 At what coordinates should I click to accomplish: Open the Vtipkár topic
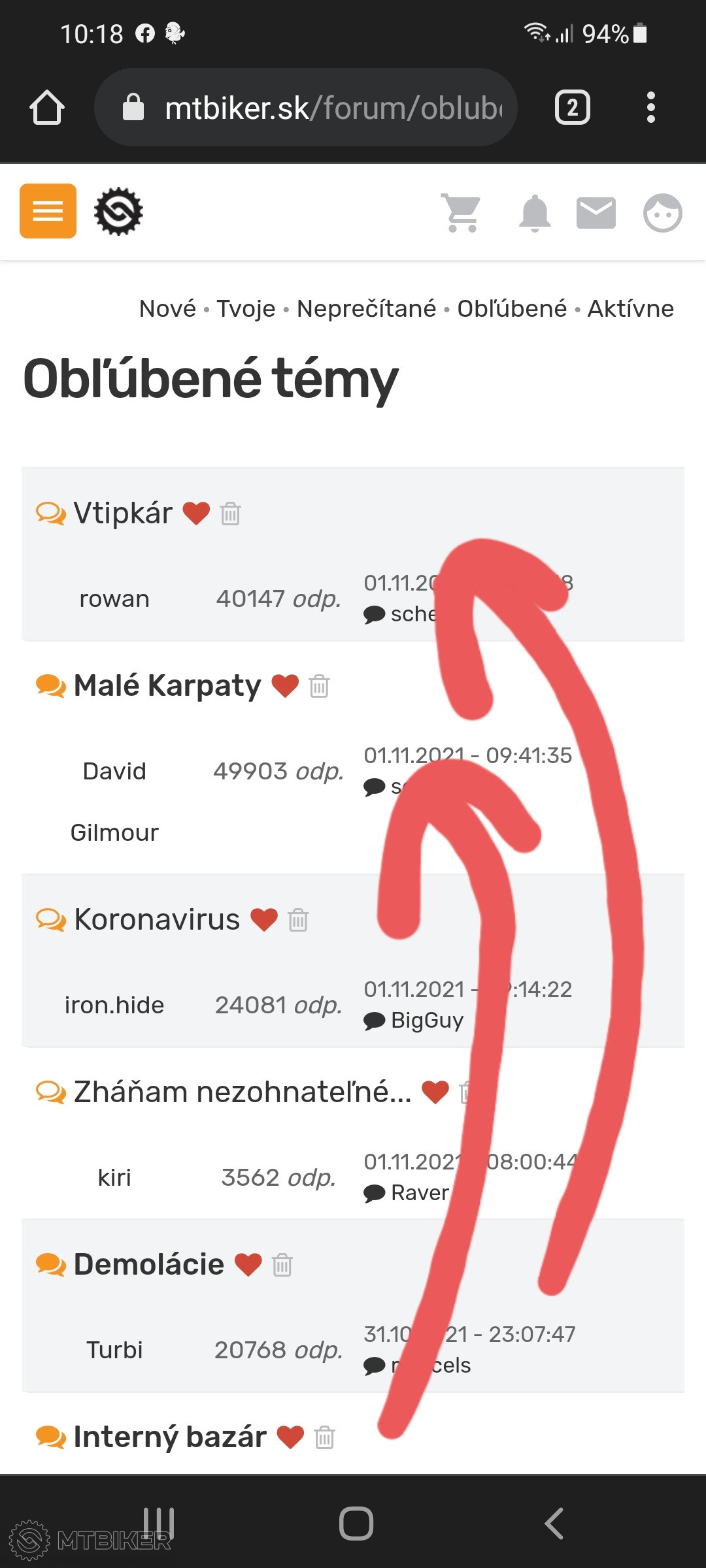pos(123,513)
